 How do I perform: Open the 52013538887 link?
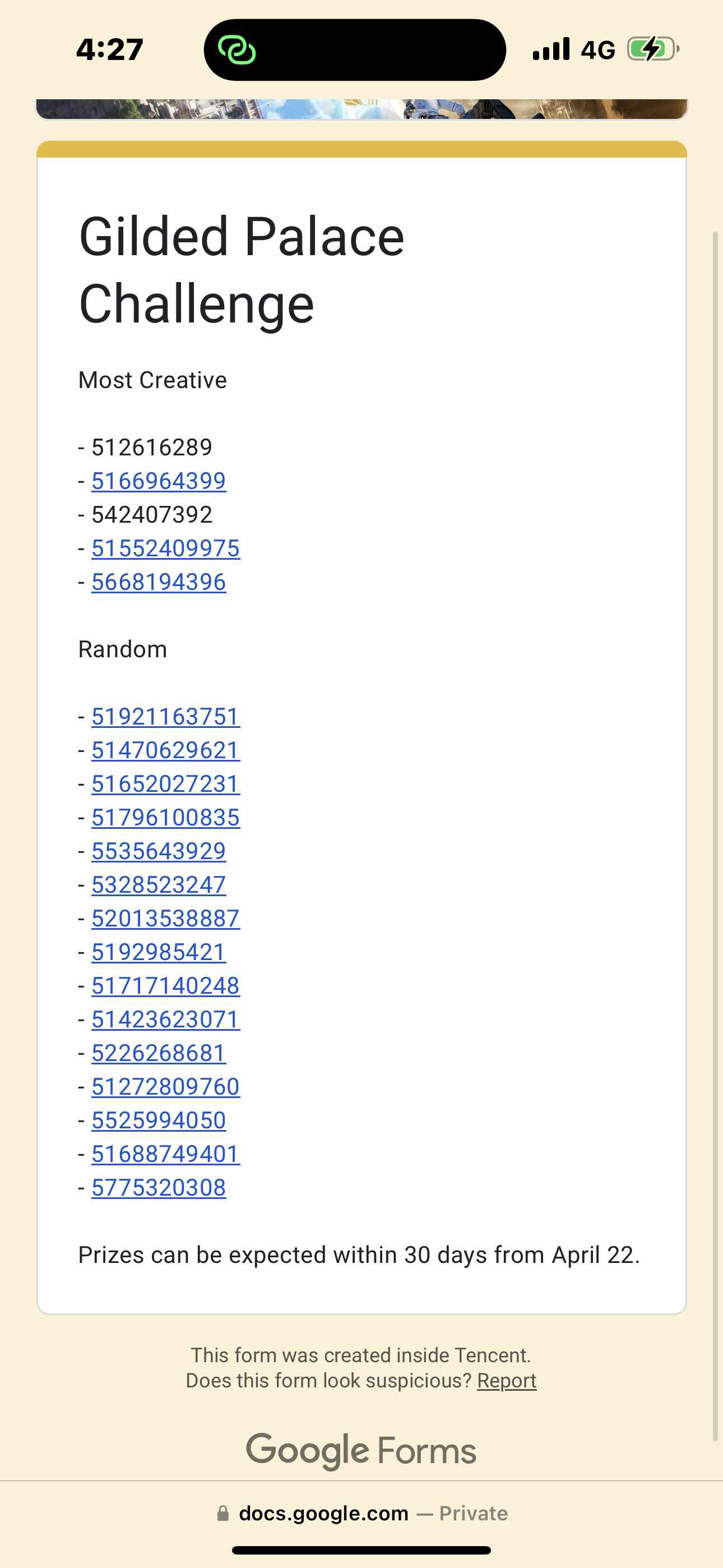pyautogui.click(x=165, y=918)
